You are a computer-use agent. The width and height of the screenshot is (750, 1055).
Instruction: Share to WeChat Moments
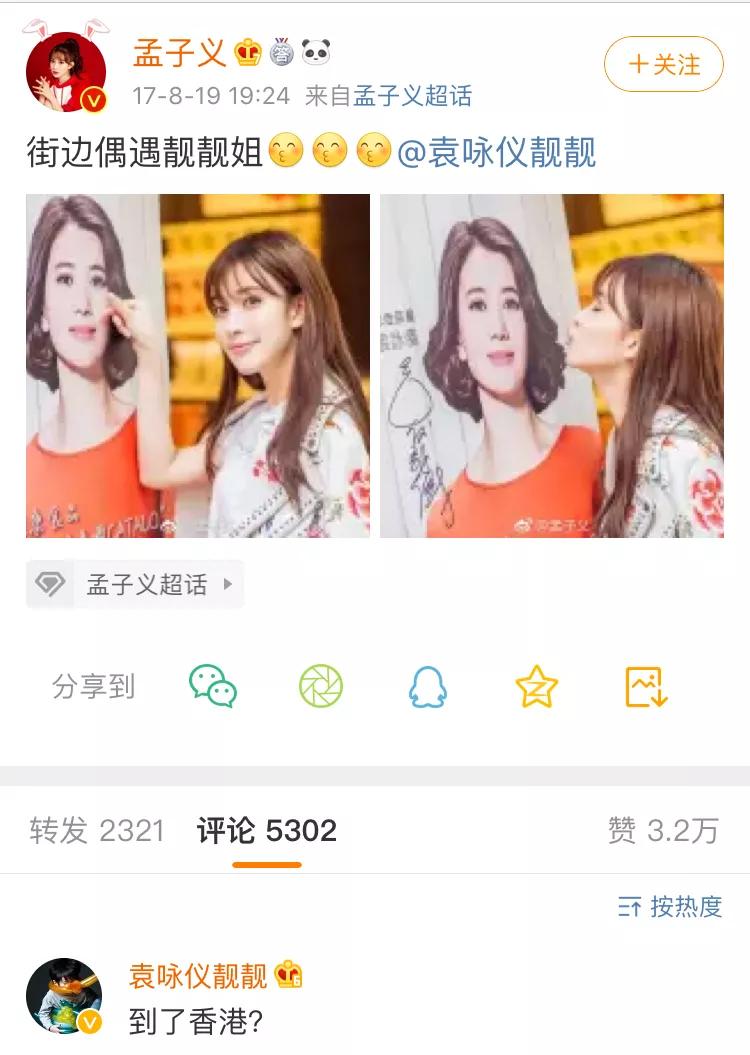click(321, 687)
